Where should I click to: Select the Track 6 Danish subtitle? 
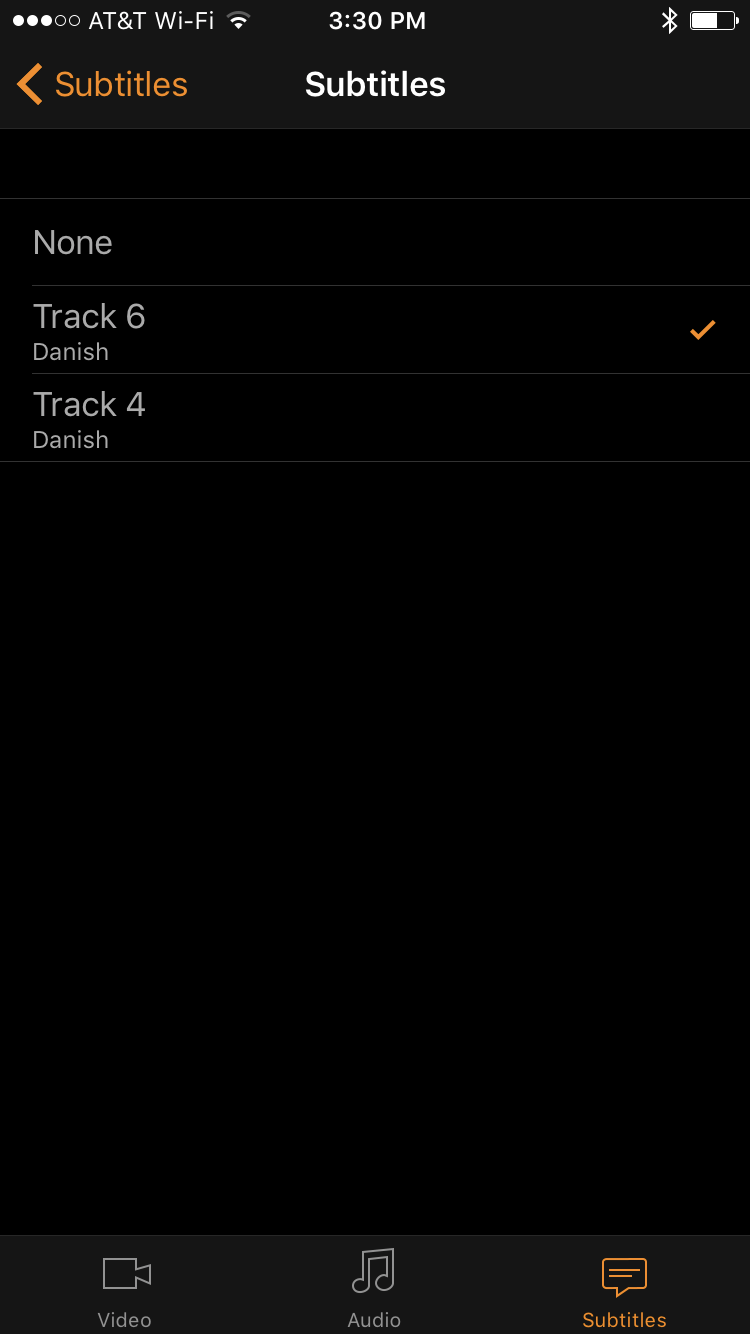(374, 330)
